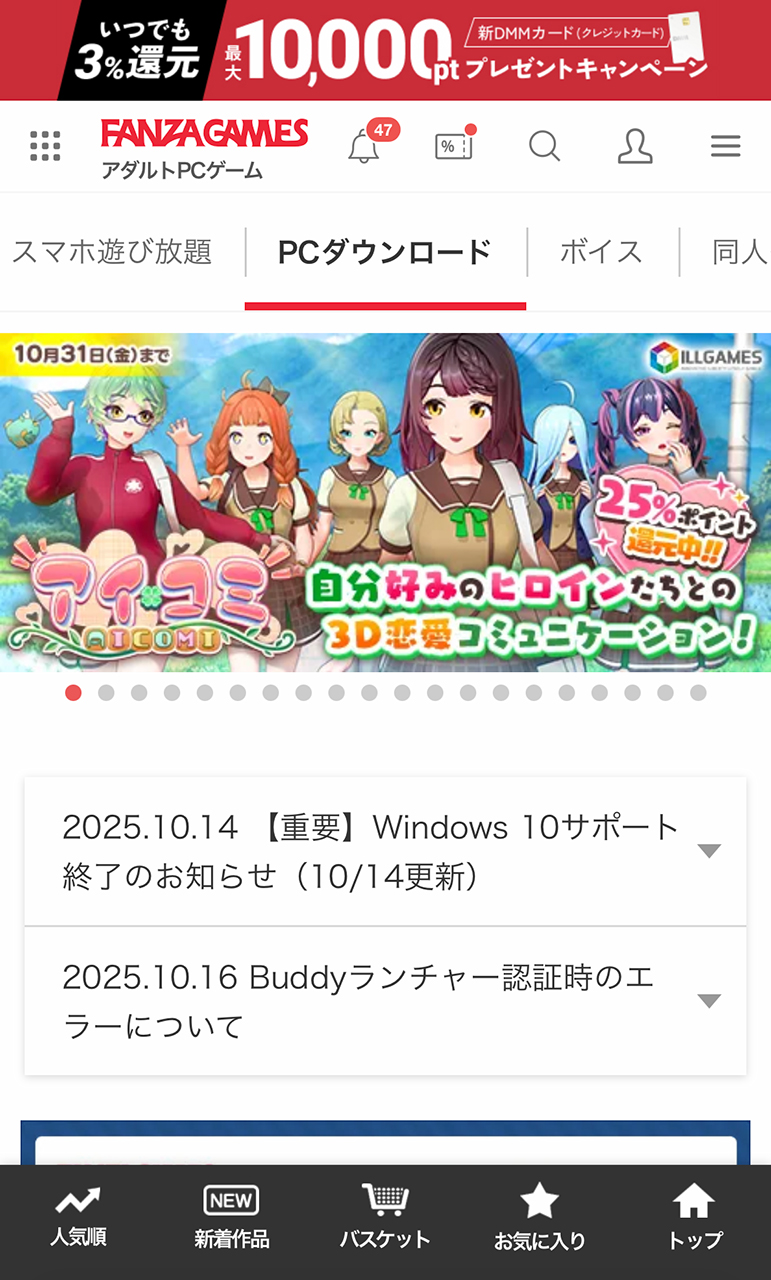Open the アイコミ promotional banner
The image size is (771, 1280).
385,502
